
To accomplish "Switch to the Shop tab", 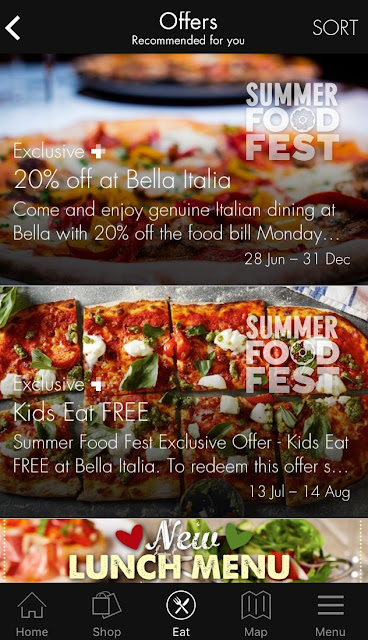I will [x=106, y=613].
